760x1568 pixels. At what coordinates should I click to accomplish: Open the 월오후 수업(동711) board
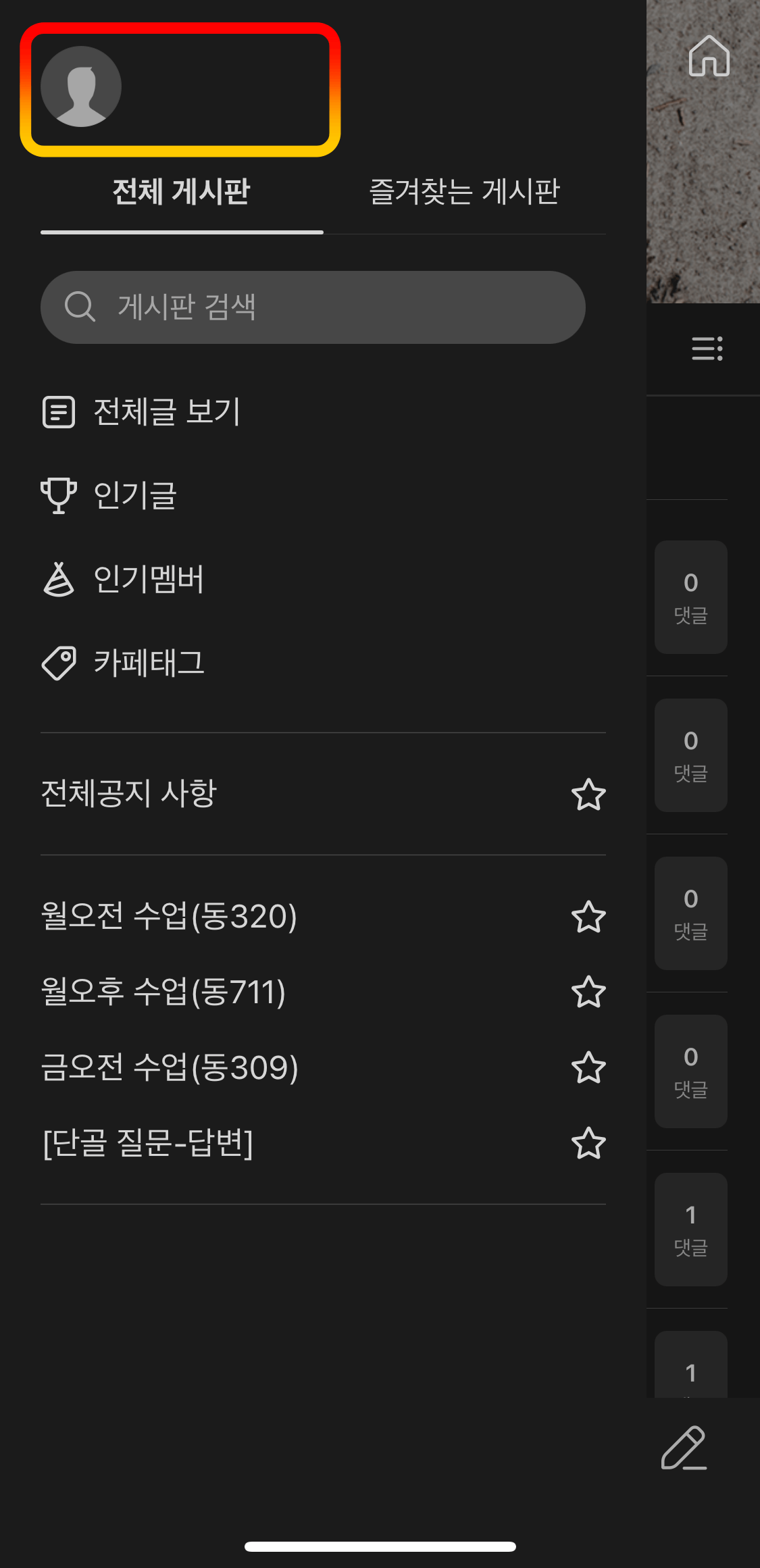coord(162,991)
